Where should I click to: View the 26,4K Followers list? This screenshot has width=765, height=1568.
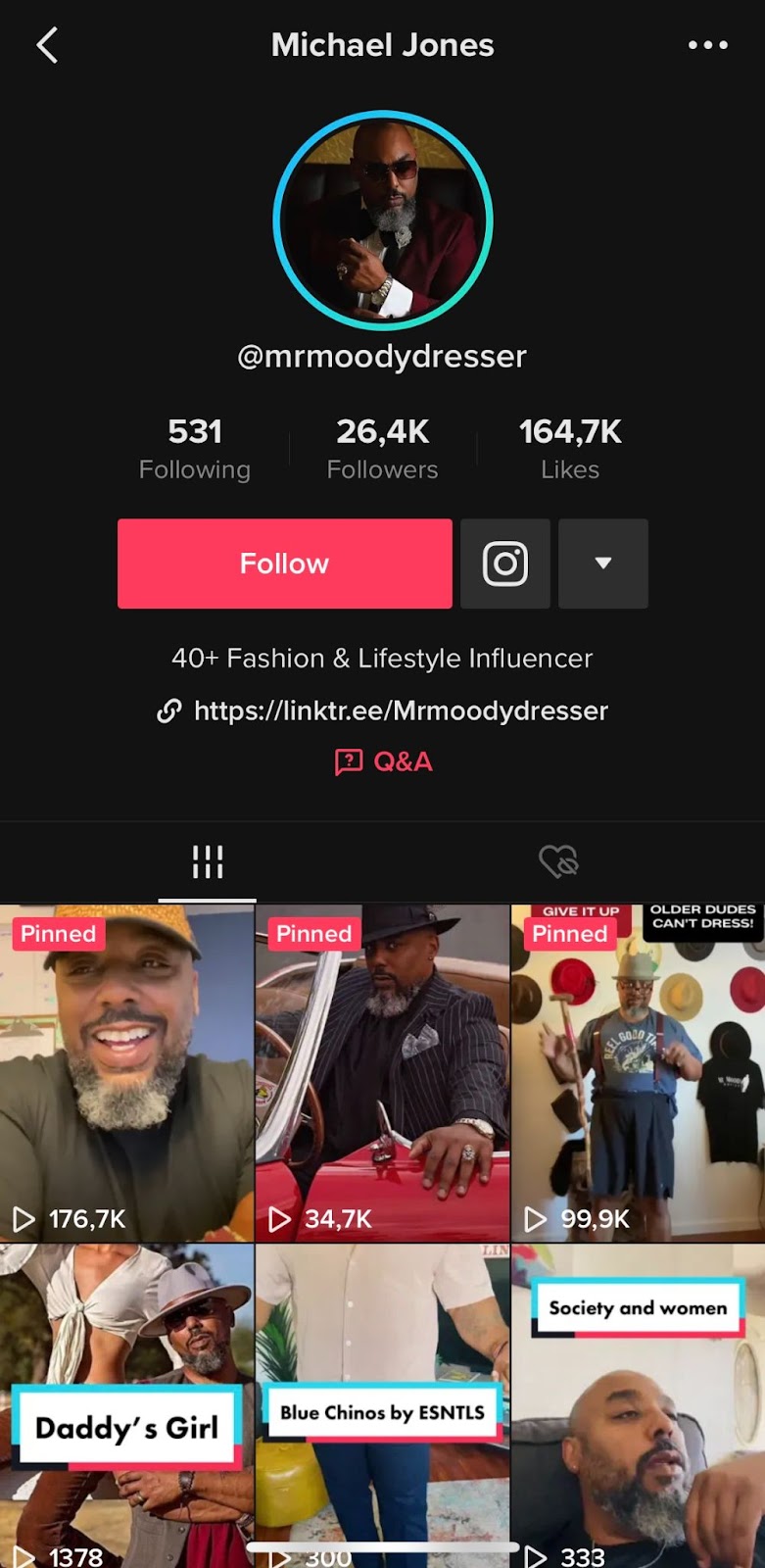click(382, 449)
